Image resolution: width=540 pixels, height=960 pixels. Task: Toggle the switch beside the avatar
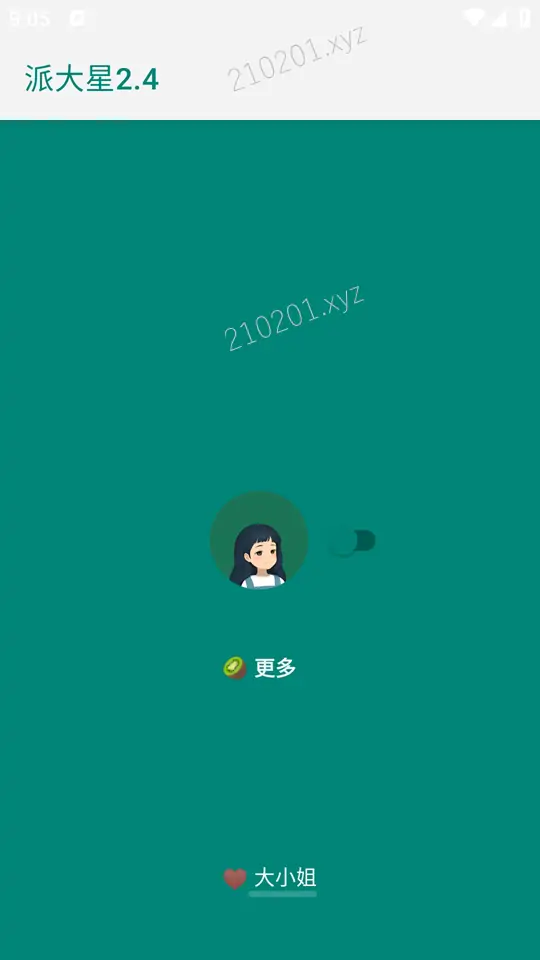click(351, 541)
